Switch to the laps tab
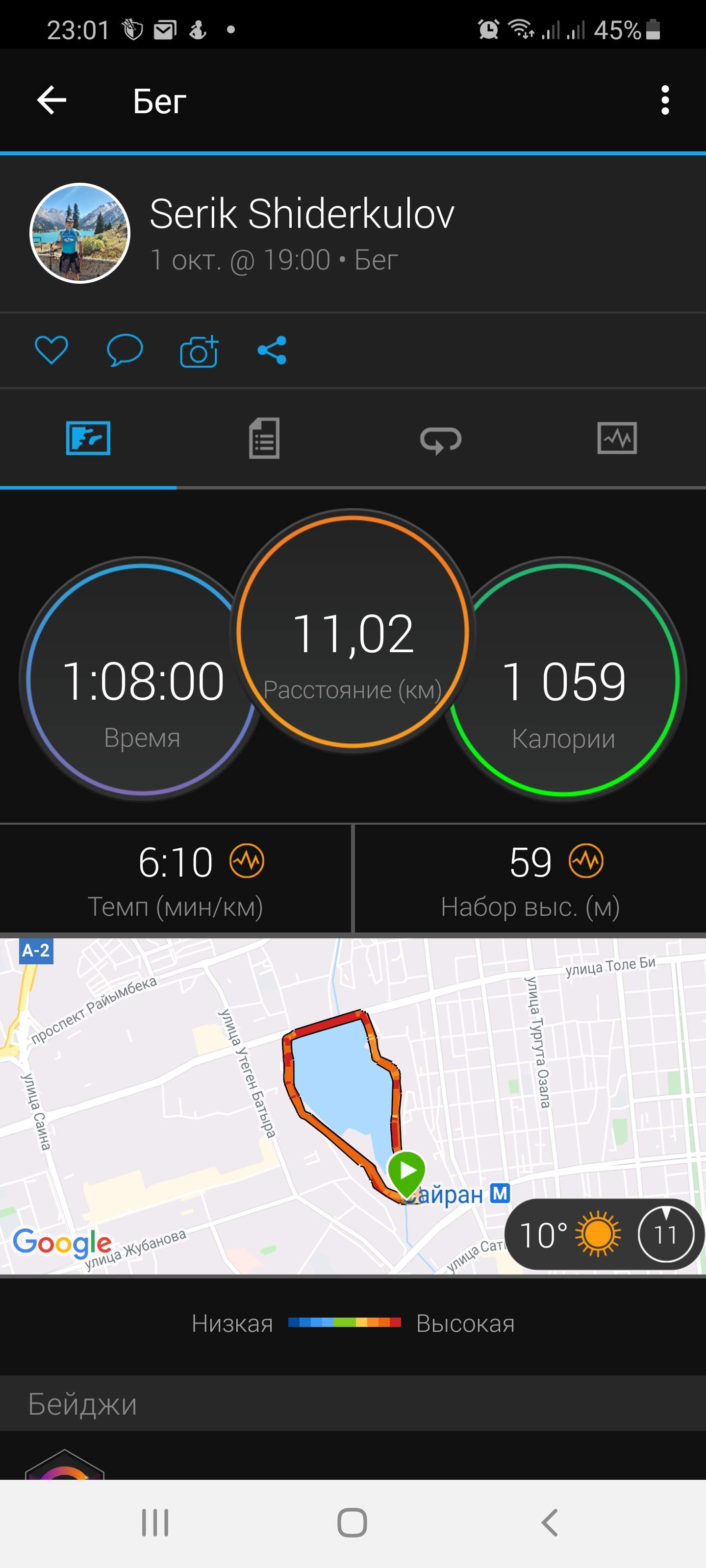The image size is (706, 1568). coord(440,438)
